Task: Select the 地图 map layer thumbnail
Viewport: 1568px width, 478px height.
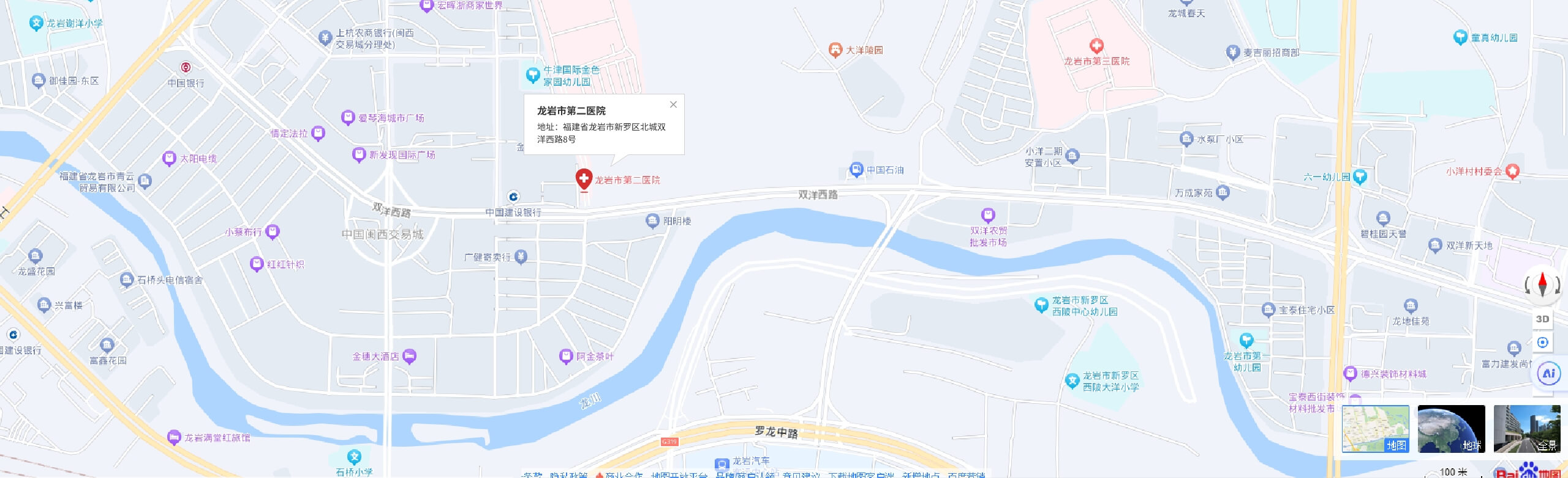Action: [x=1375, y=428]
